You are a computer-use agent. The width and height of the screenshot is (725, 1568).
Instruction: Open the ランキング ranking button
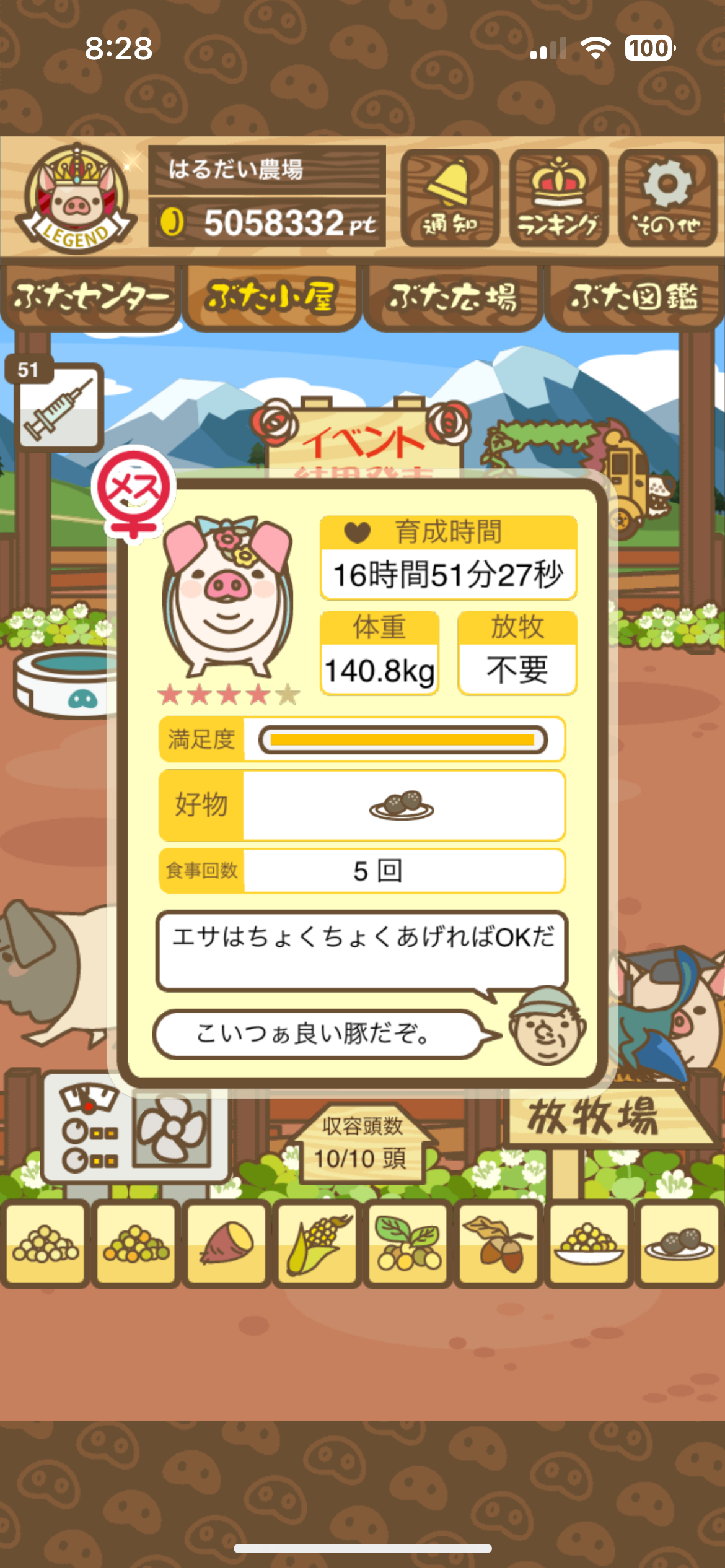click(558, 198)
